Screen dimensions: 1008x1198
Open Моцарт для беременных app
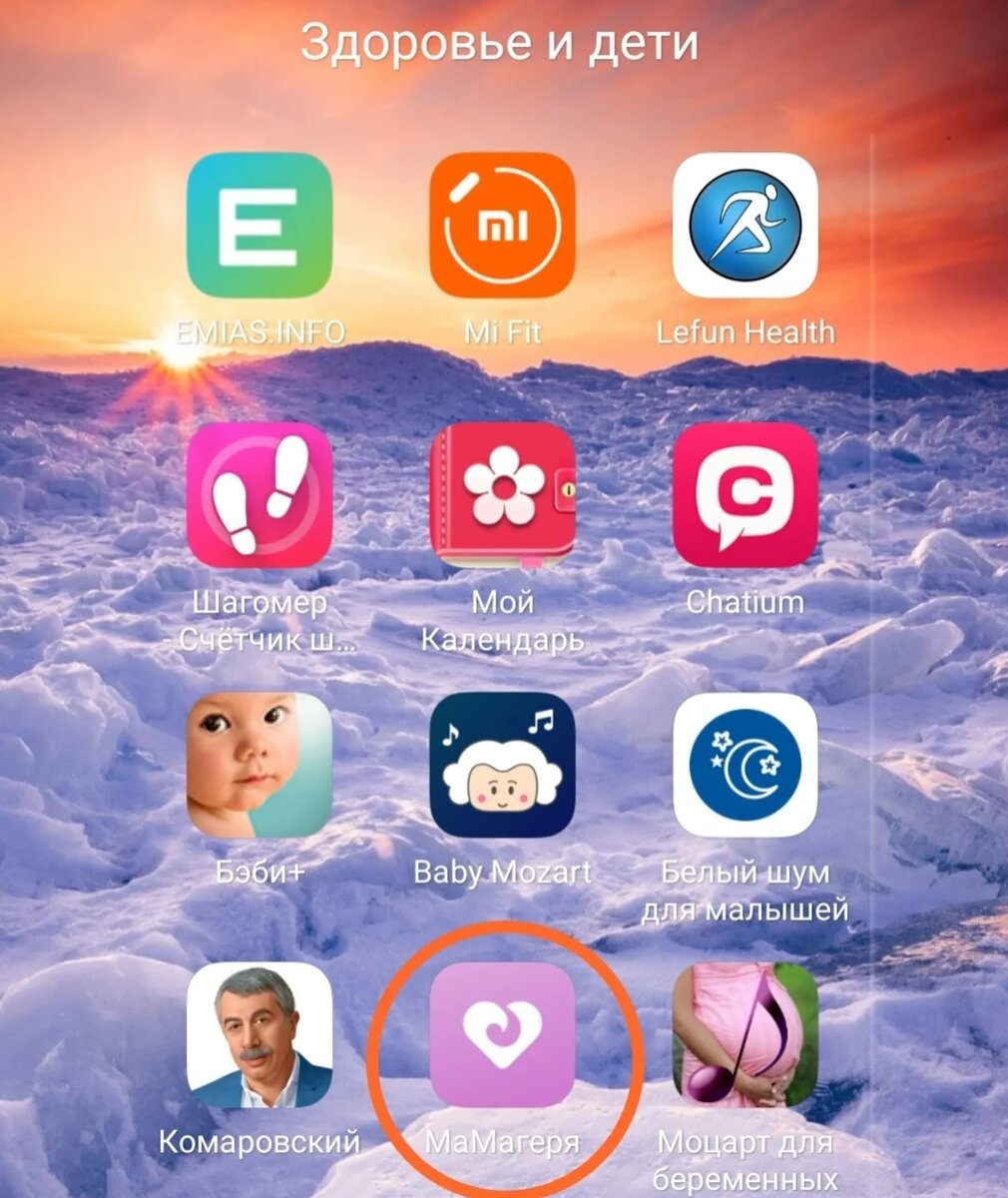click(x=745, y=1035)
